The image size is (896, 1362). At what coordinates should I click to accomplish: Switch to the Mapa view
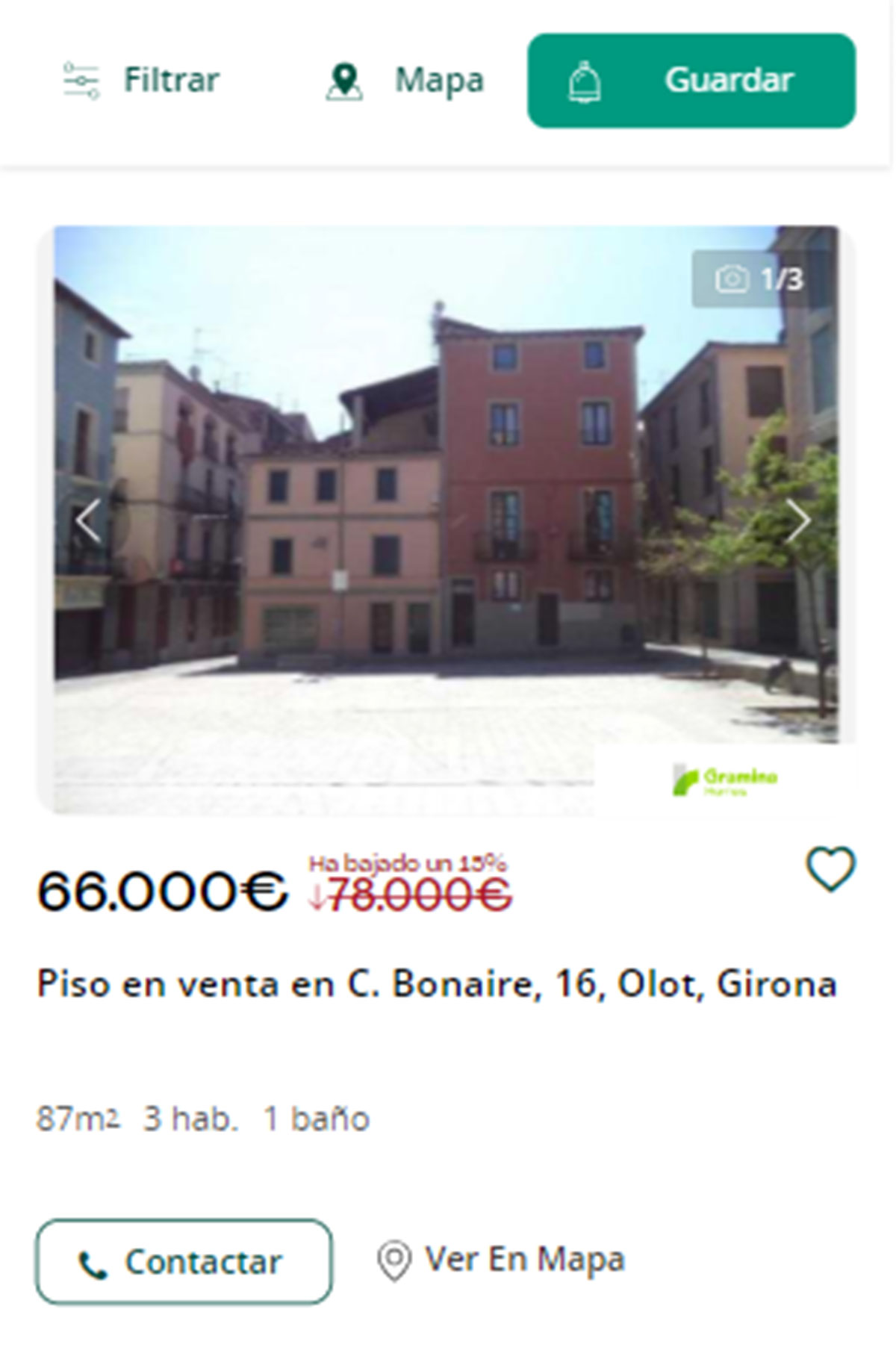[x=405, y=80]
